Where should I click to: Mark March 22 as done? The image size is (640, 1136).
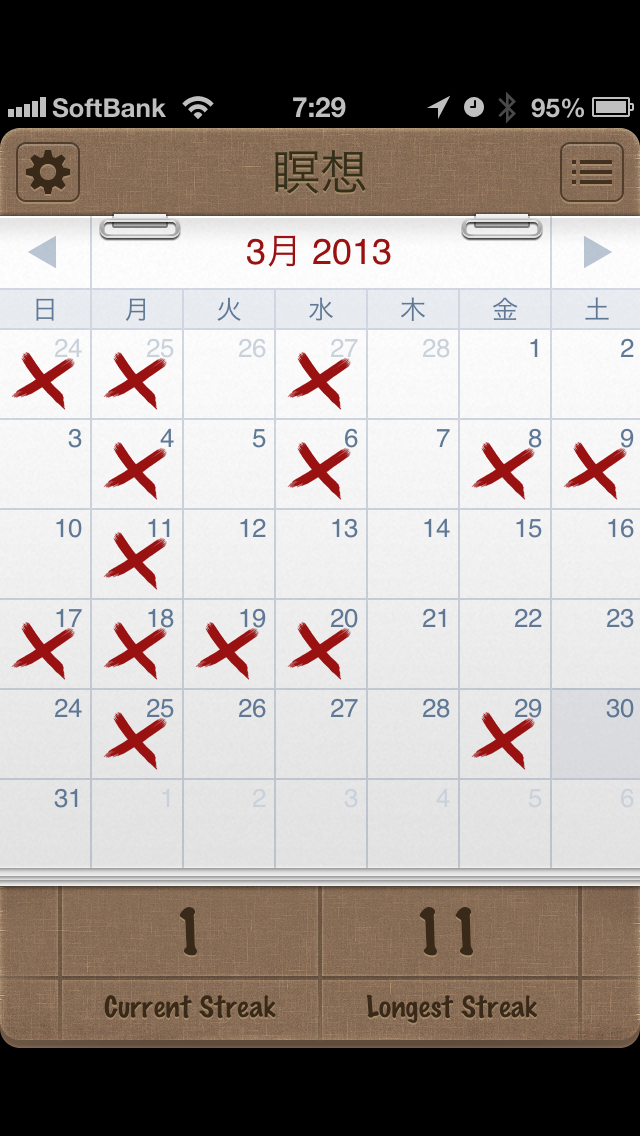click(504, 644)
